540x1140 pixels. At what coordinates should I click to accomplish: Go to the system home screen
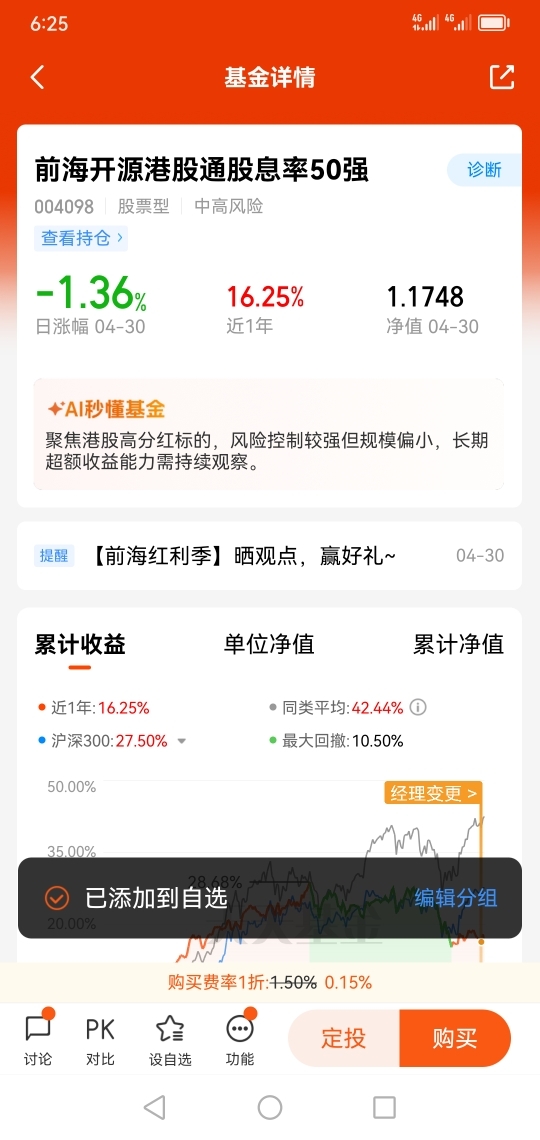[270, 1107]
